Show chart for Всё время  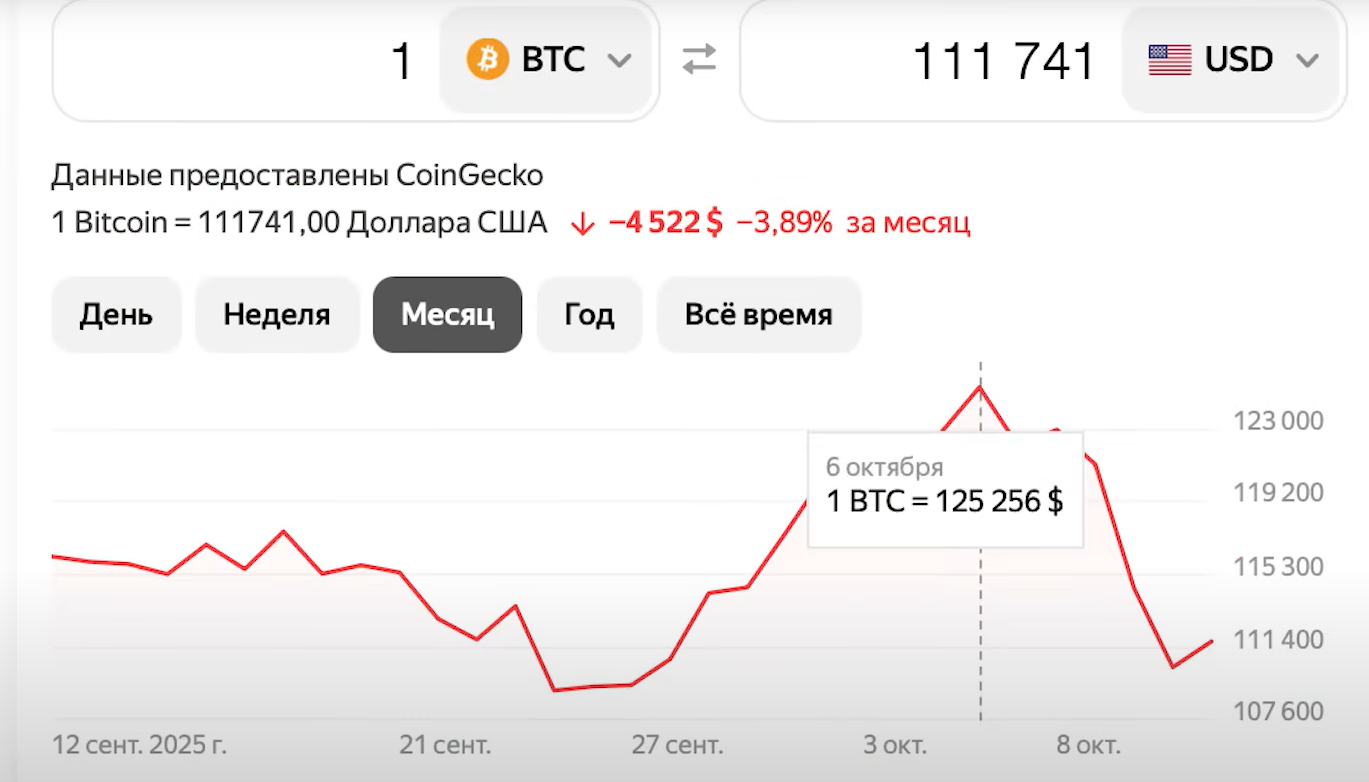758,315
